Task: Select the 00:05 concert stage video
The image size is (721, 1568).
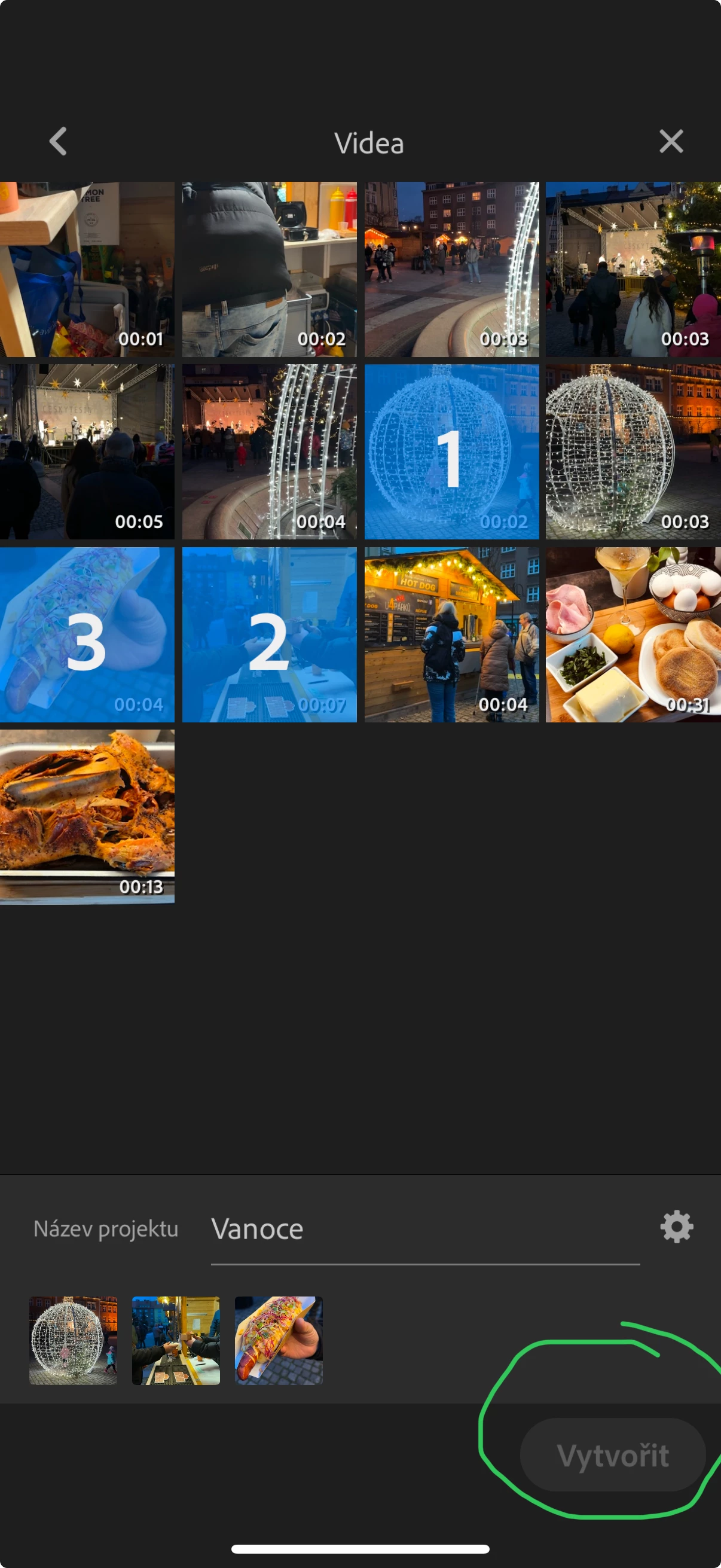Action: tap(87, 452)
